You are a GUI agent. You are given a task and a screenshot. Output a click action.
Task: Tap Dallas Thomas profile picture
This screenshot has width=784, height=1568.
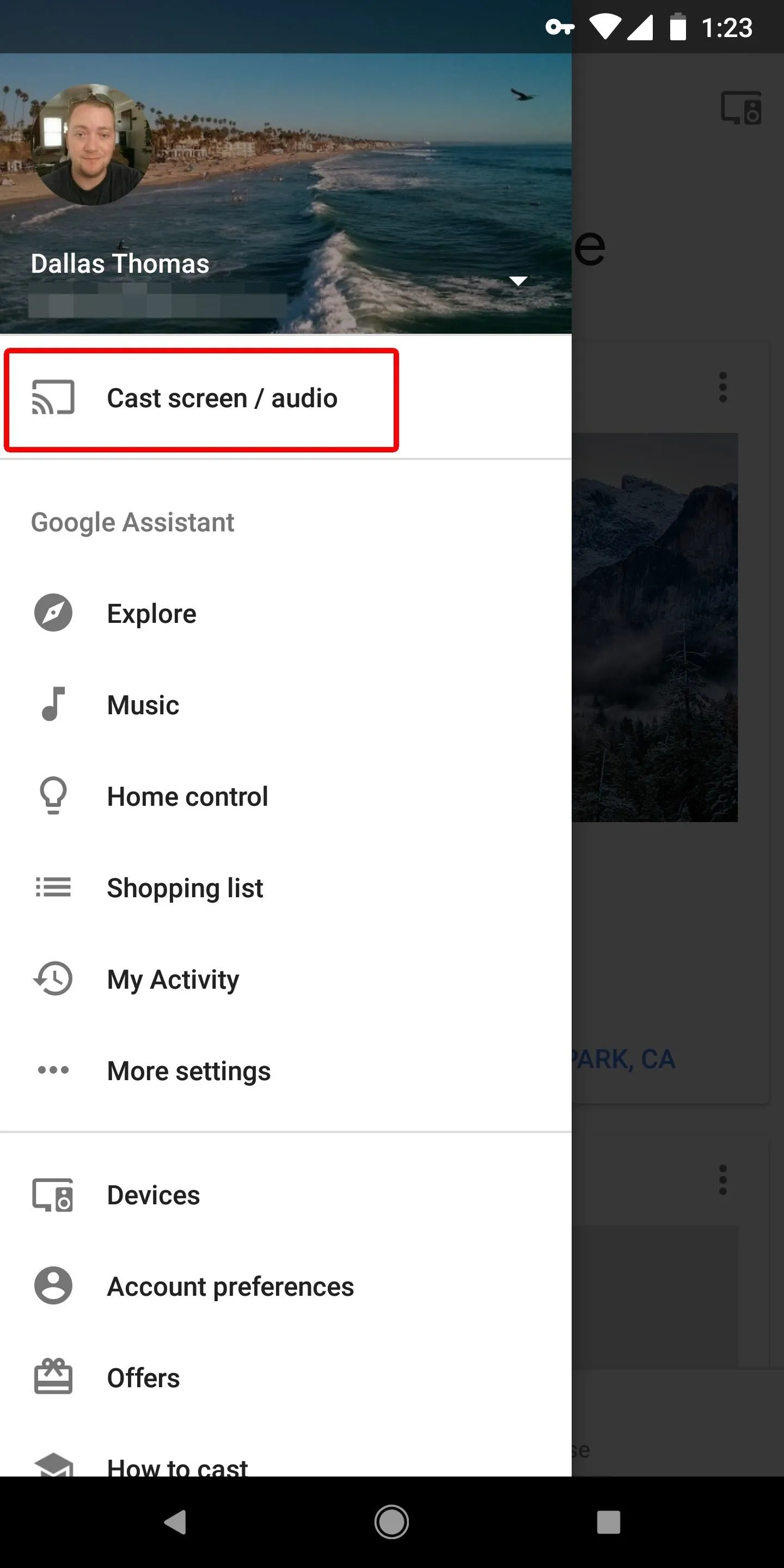(91, 145)
